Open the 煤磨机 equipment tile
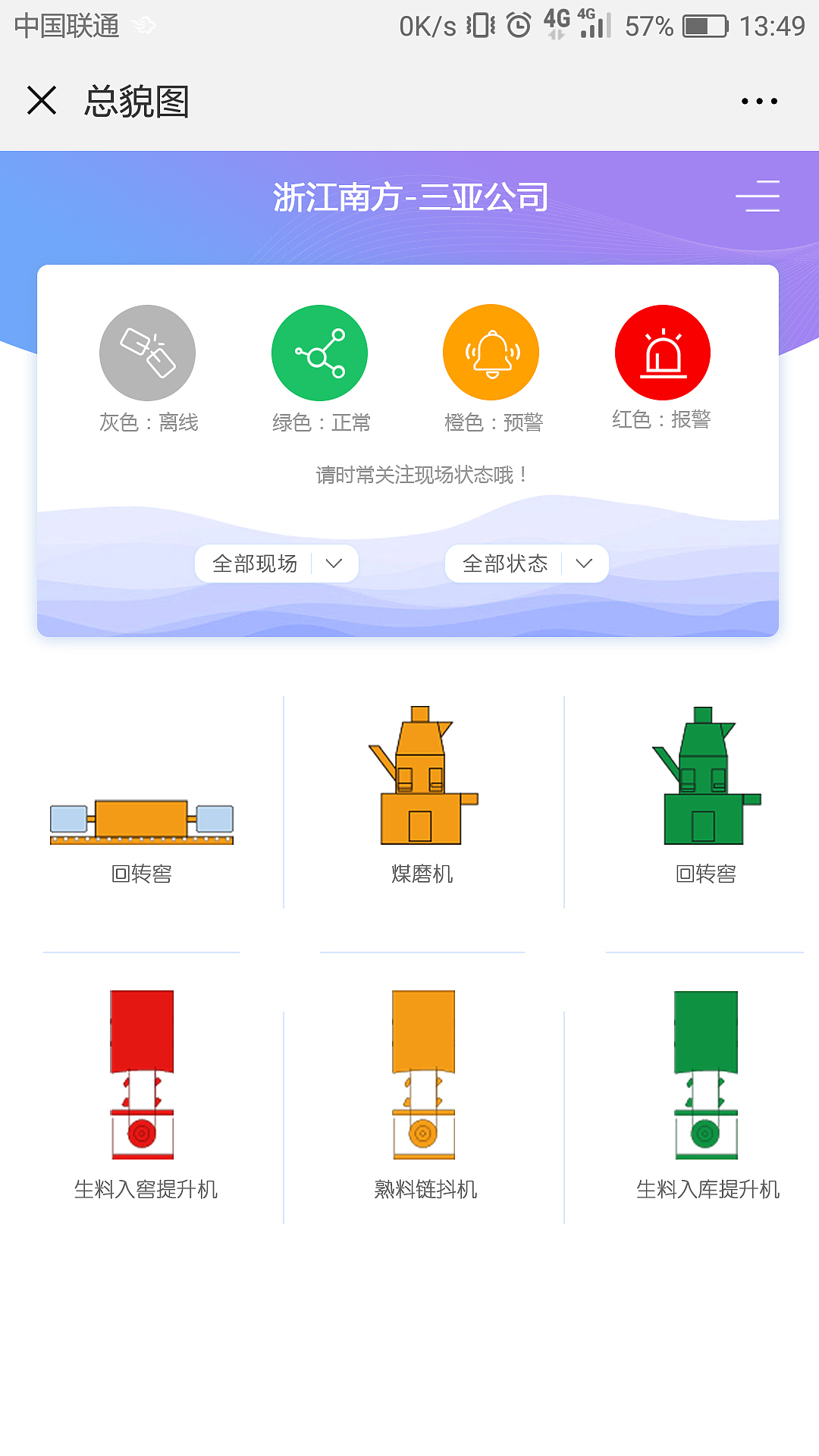The height and width of the screenshot is (1456, 819). 422,795
